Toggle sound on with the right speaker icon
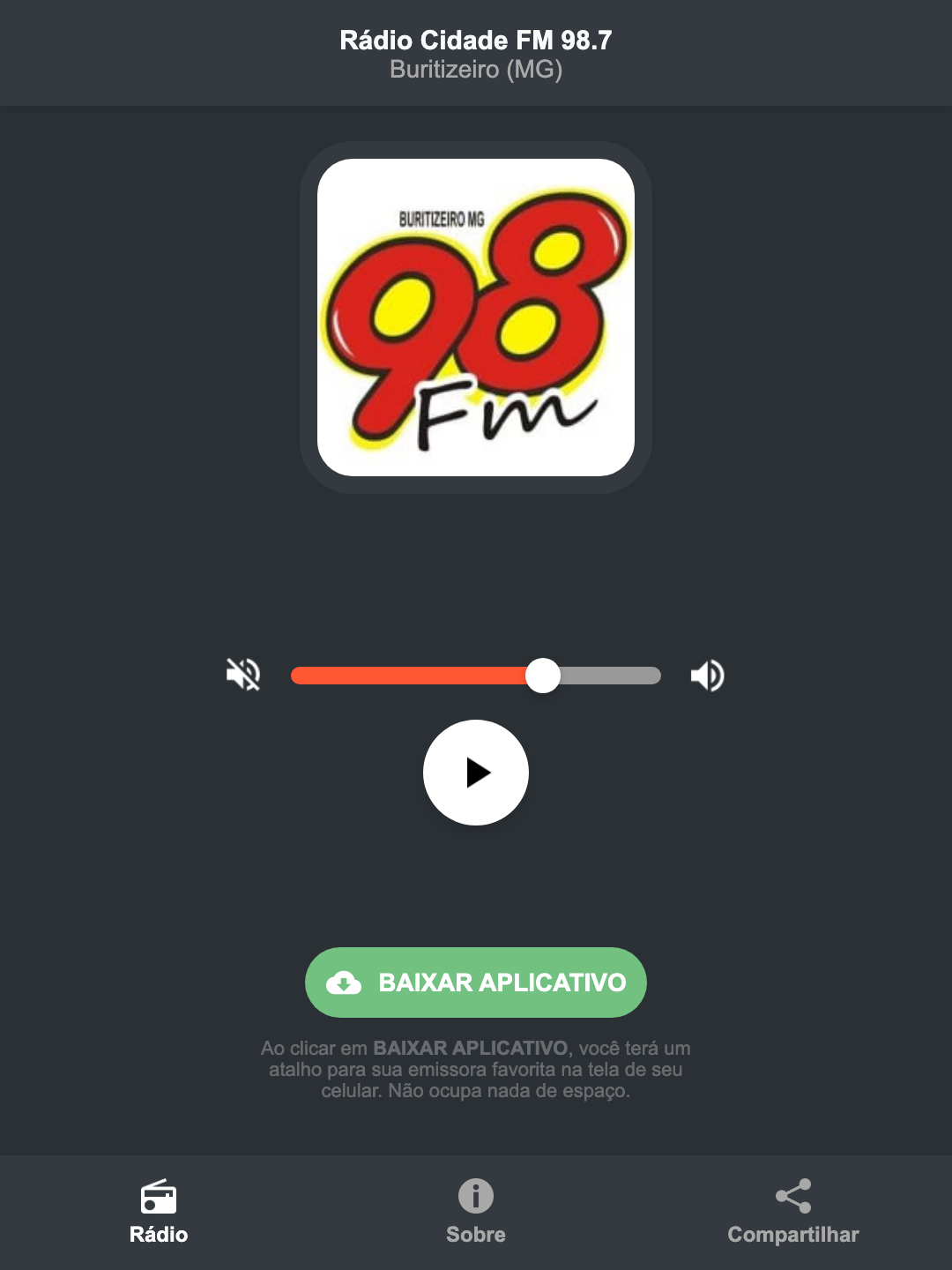The height and width of the screenshot is (1270, 952). (707, 675)
